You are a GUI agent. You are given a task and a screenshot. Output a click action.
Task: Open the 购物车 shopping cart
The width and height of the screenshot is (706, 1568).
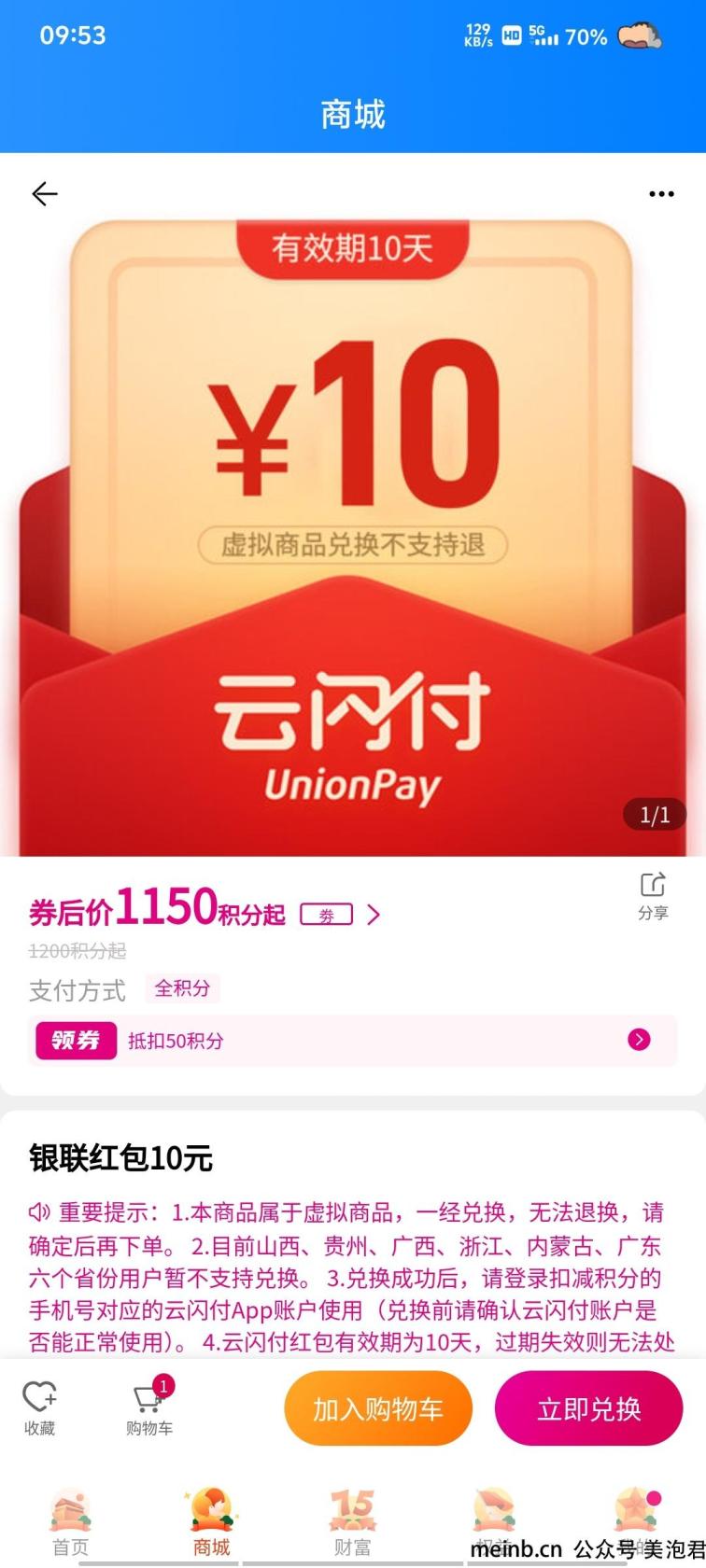click(x=149, y=1407)
